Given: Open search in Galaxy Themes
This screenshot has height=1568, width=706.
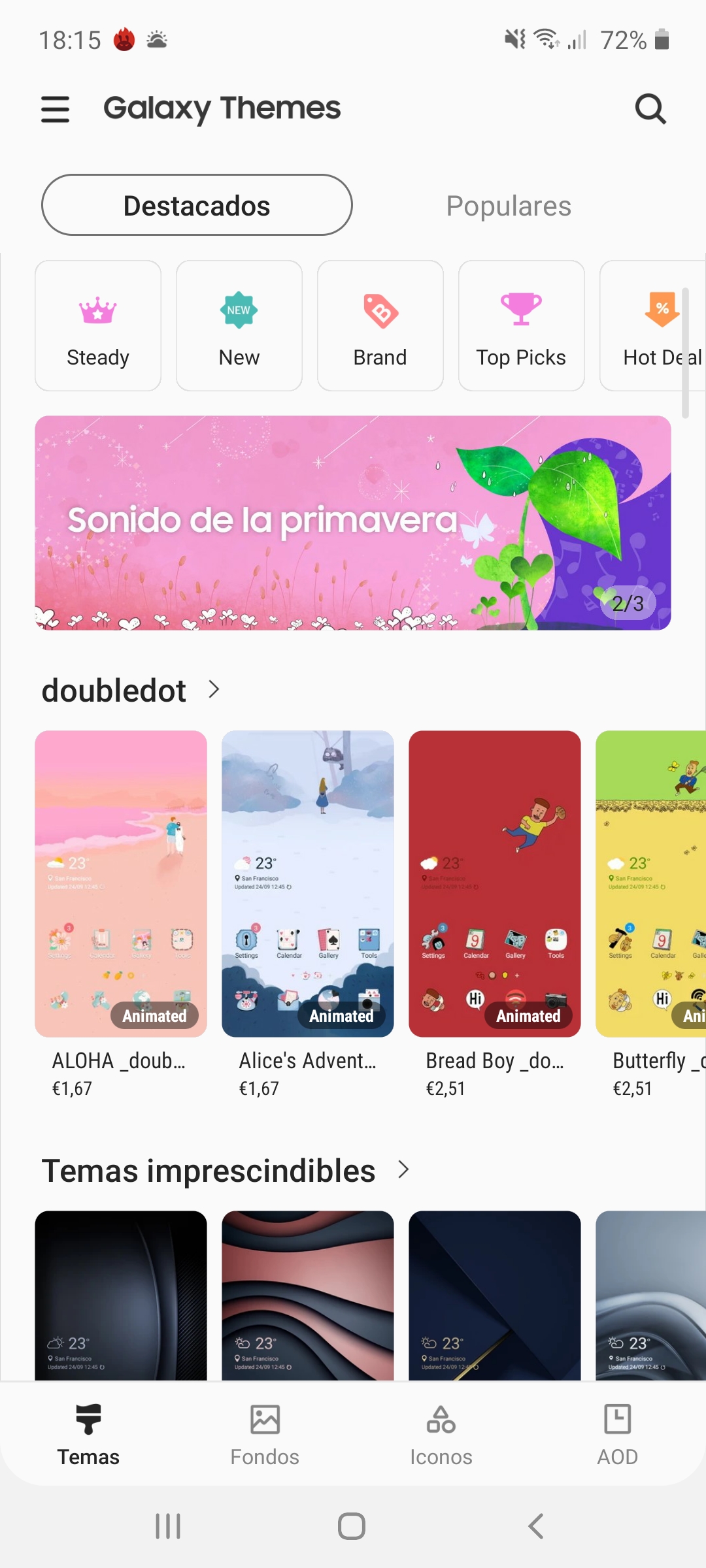Looking at the screenshot, I should point(650,108).
